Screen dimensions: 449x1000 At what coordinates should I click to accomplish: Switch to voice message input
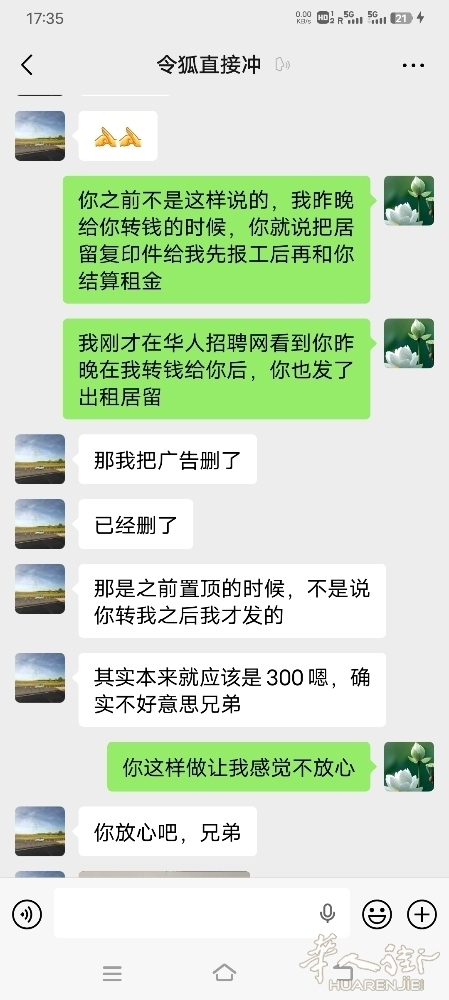point(27,915)
